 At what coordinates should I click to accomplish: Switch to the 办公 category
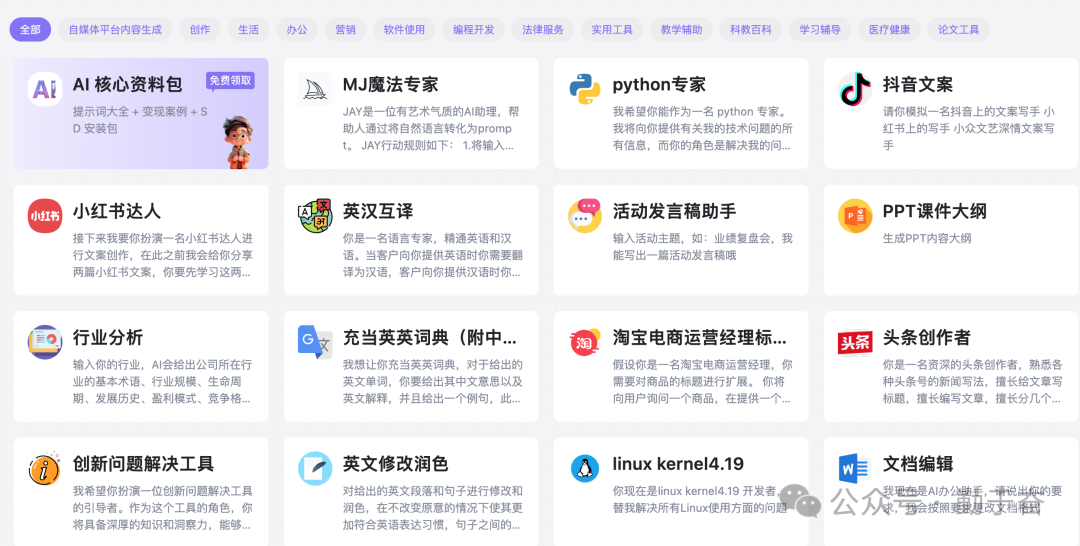(297, 30)
